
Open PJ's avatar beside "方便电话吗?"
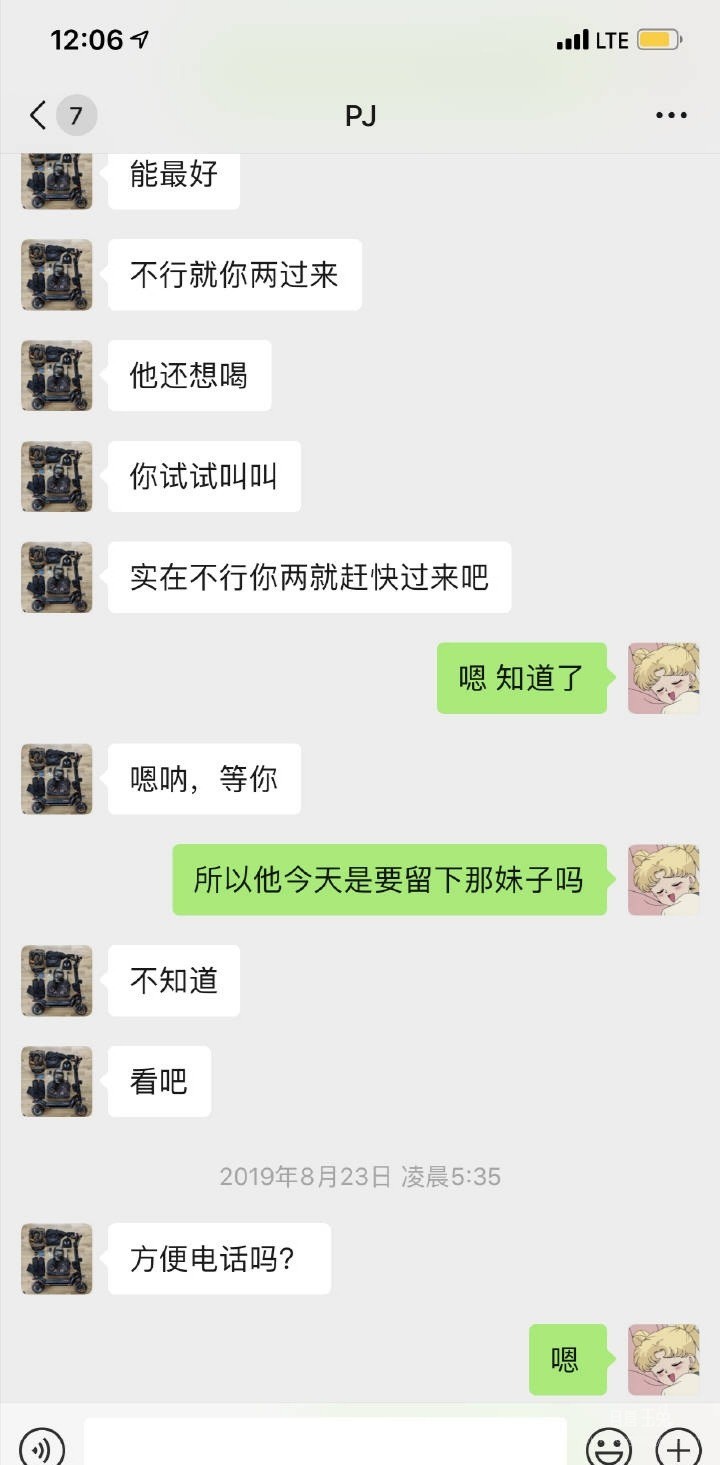(x=57, y=1259)
